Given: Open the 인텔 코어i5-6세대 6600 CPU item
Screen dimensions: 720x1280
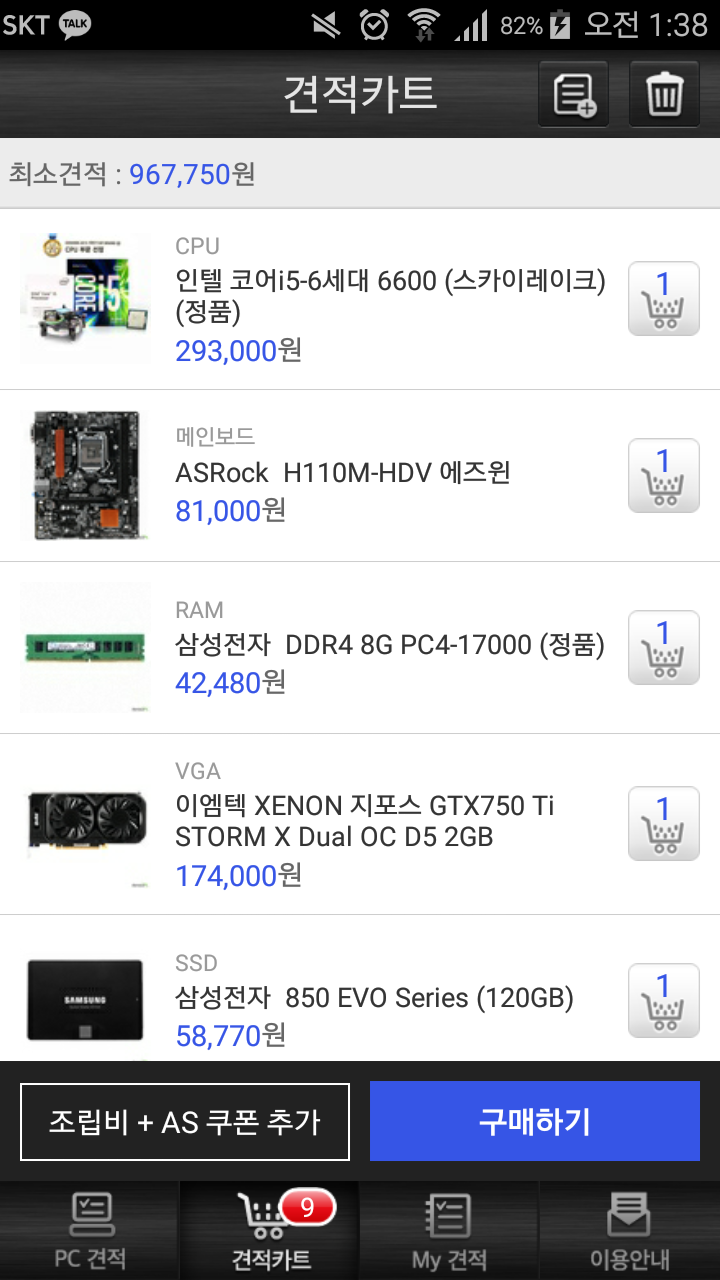Looking at the screenshot, I should 390,297.
